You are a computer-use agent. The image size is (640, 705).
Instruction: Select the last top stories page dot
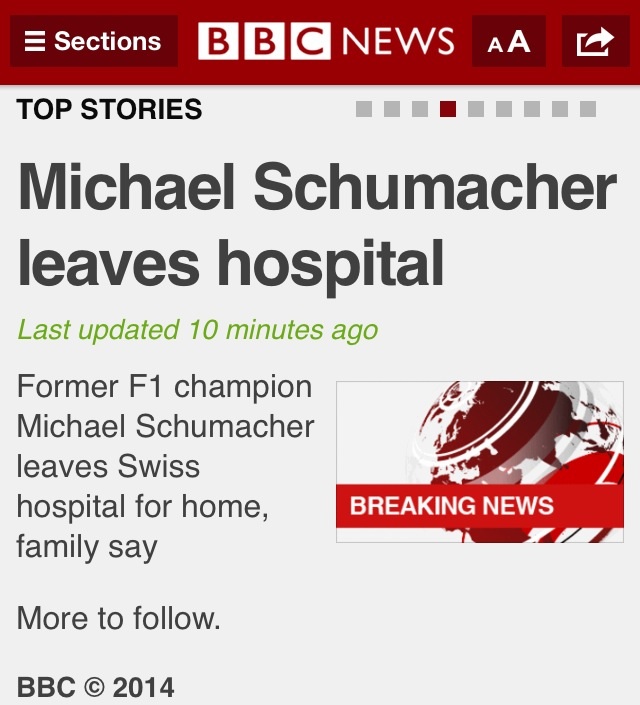[x=588, y=109]
